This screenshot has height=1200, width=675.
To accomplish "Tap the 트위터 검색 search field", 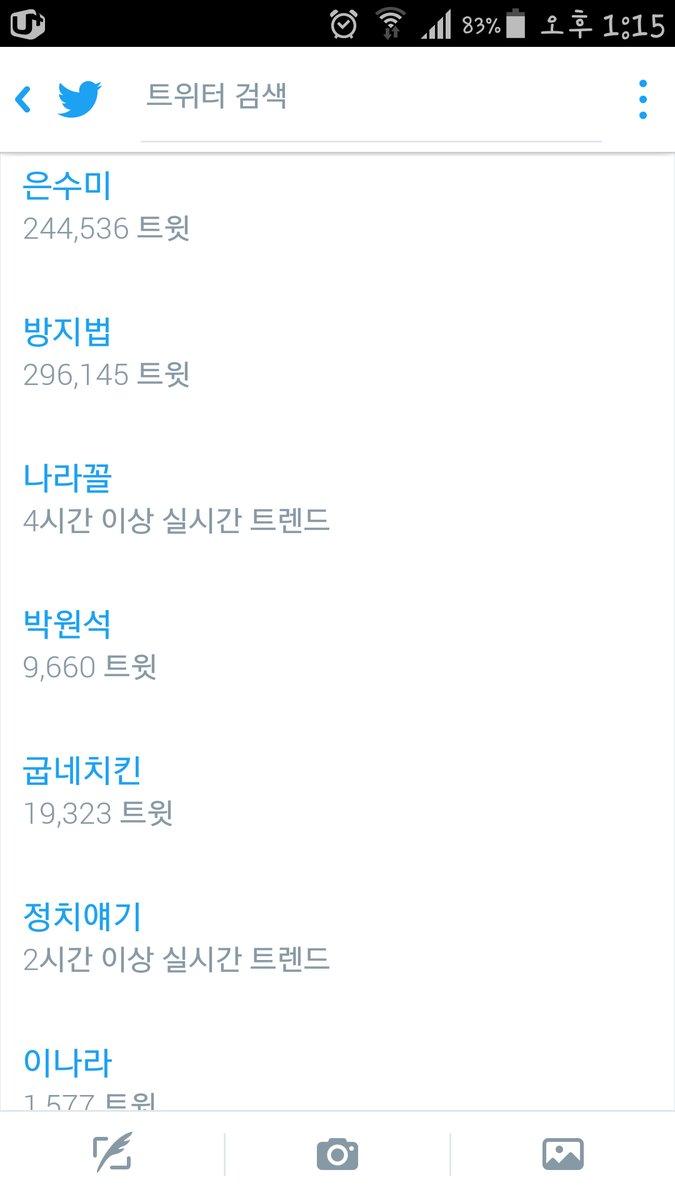I will [x=370, y=97].
